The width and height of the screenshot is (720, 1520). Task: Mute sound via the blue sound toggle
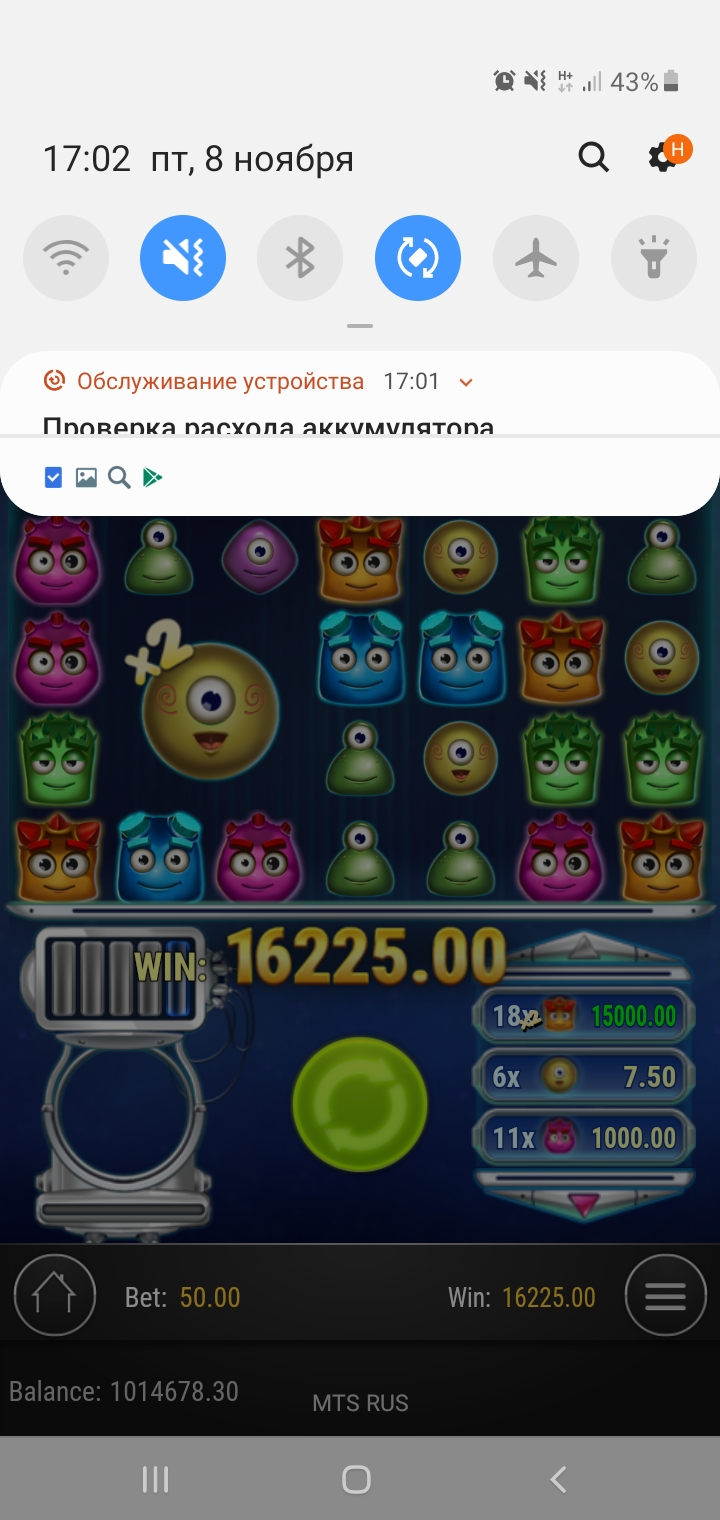[182, 257]
